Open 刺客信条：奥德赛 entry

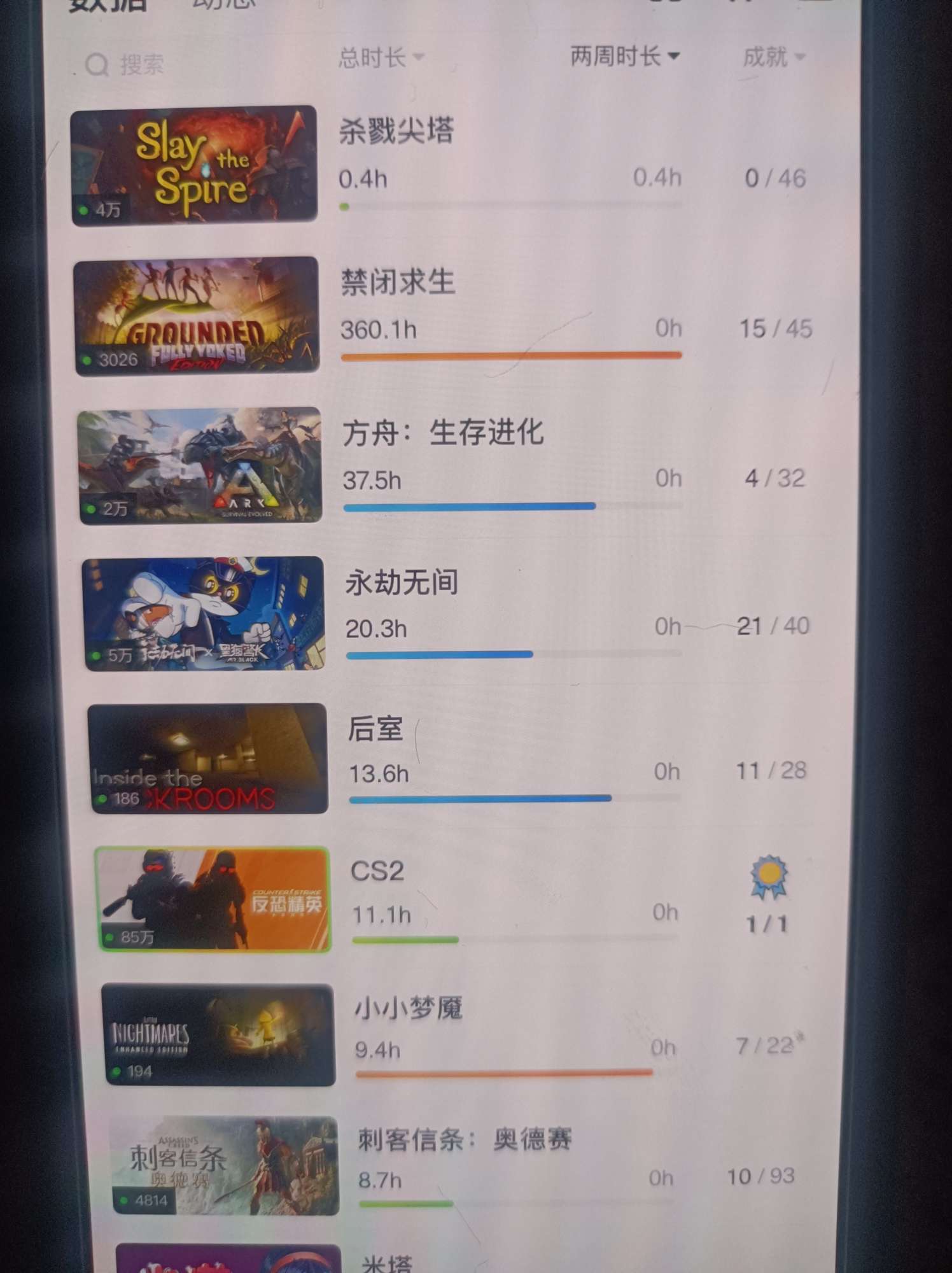[465, 1139]
